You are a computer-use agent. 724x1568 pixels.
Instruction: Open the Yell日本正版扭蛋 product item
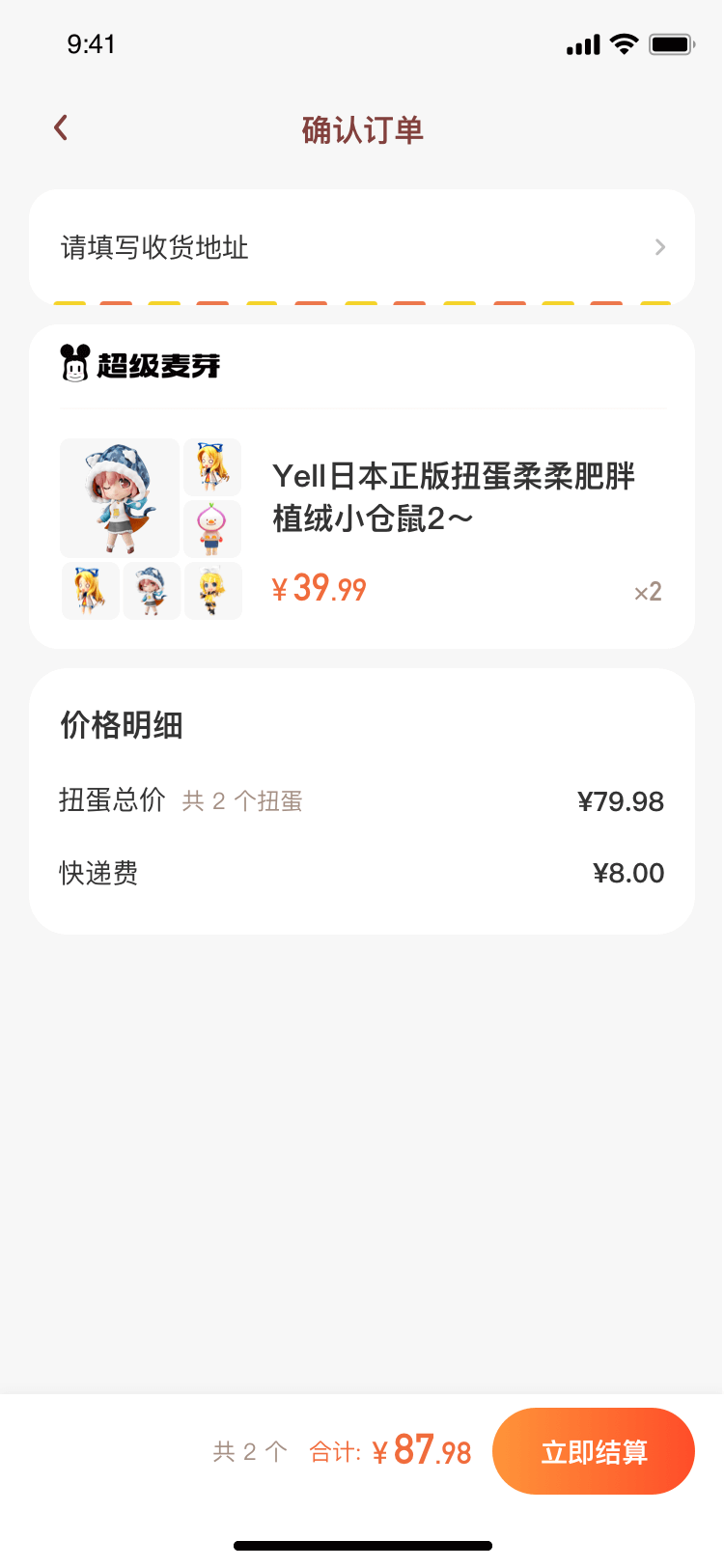point(454,498)
